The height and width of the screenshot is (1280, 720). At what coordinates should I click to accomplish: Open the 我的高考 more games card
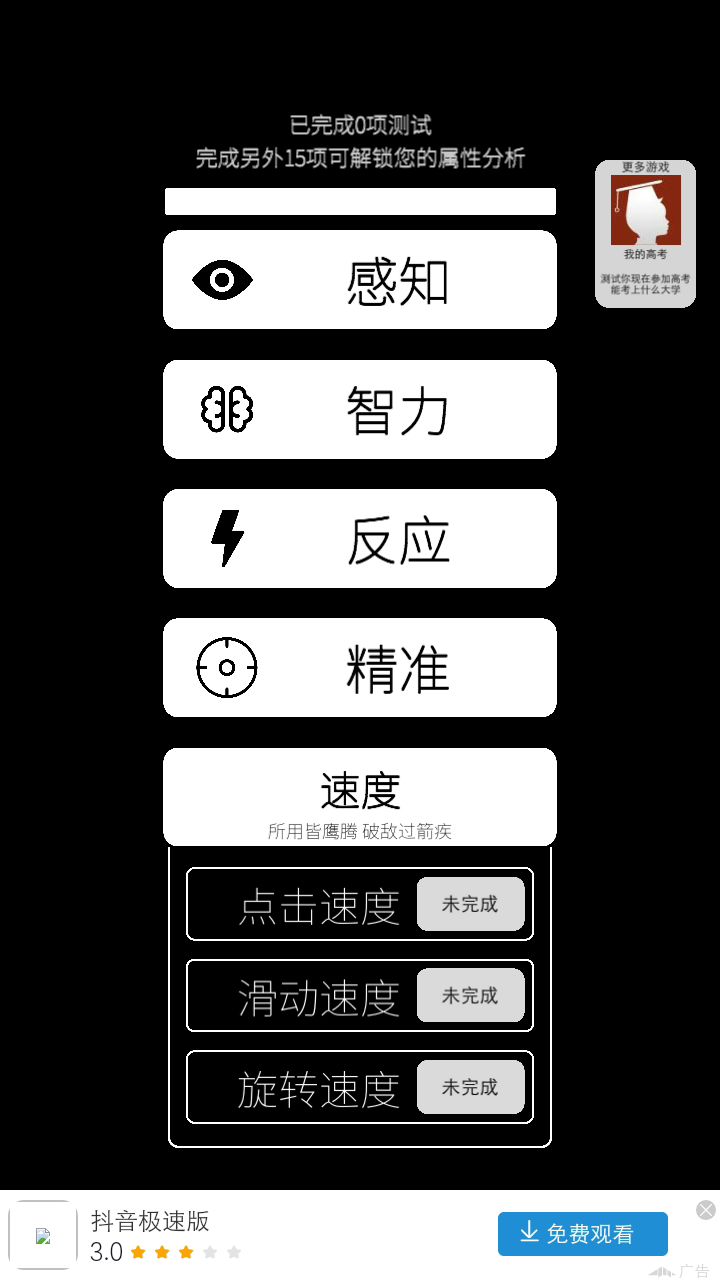tap(645, 234)
